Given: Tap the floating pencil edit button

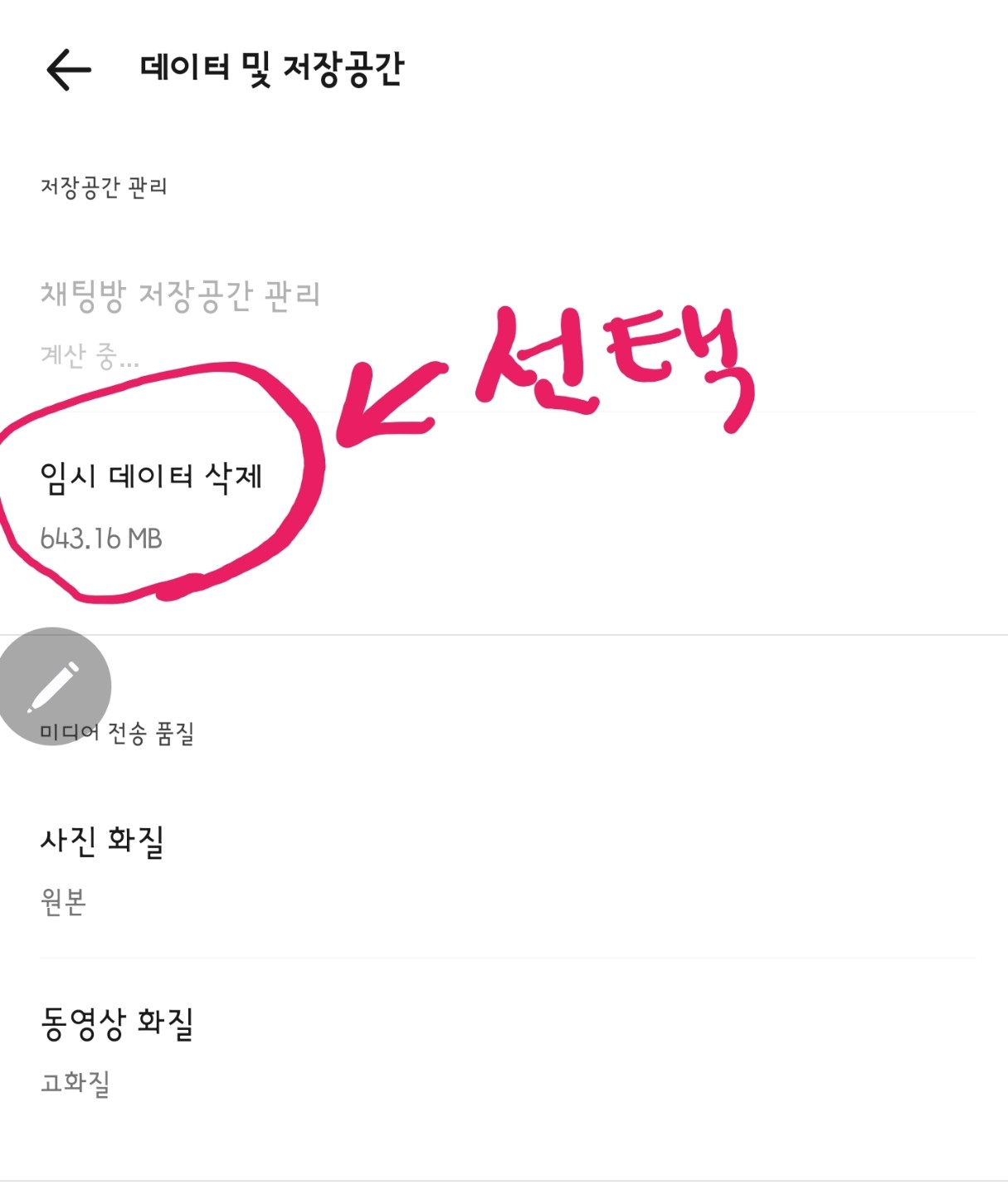Looking at the screenshot, I should click(x=55, y=686).
